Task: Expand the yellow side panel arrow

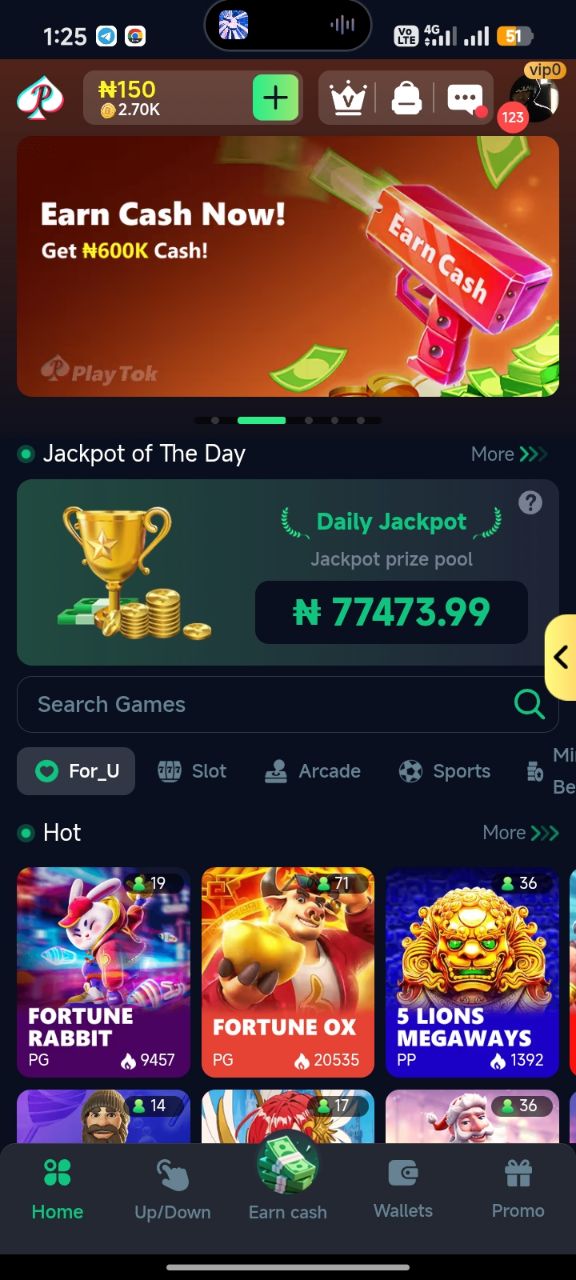Action: tap(561, 657)
